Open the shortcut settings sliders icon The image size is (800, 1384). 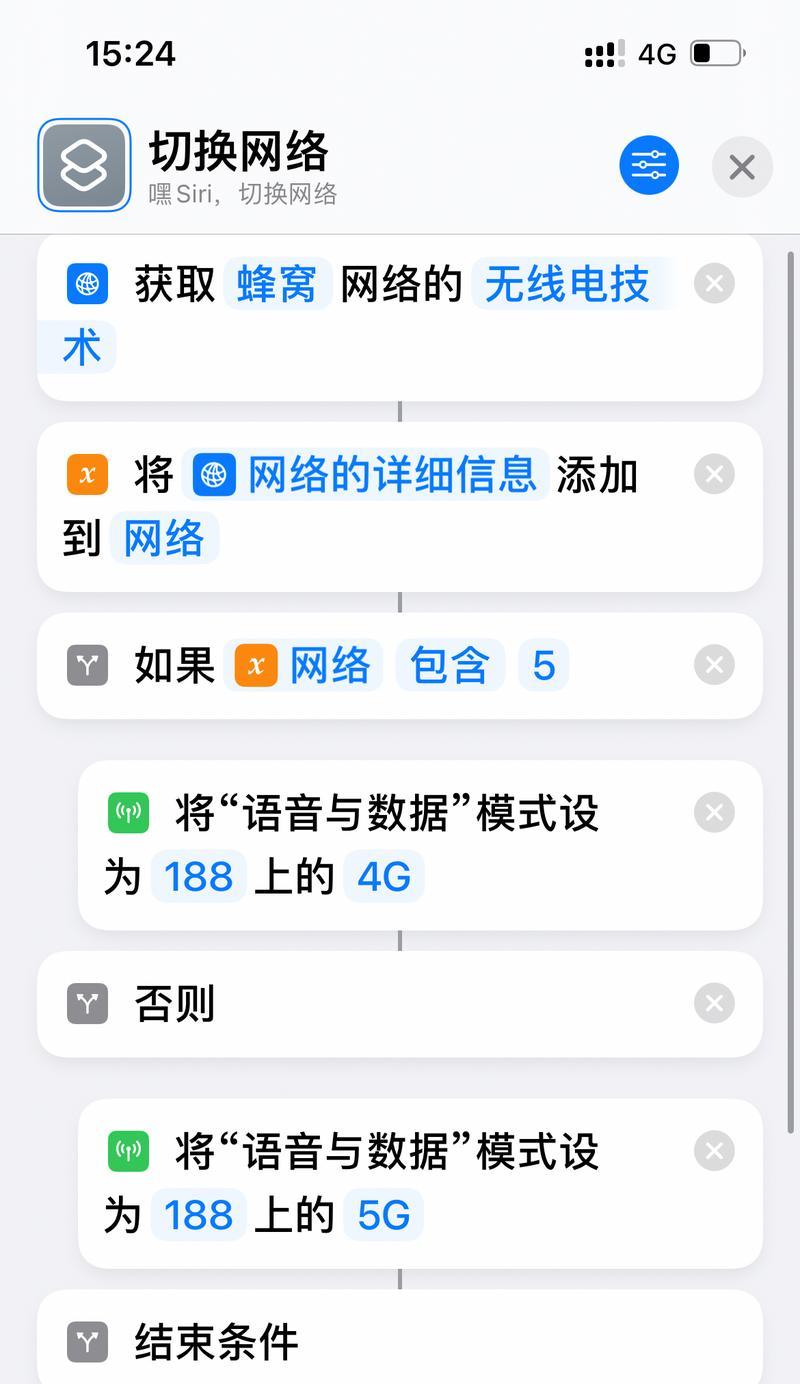click(x=649, y=165)
